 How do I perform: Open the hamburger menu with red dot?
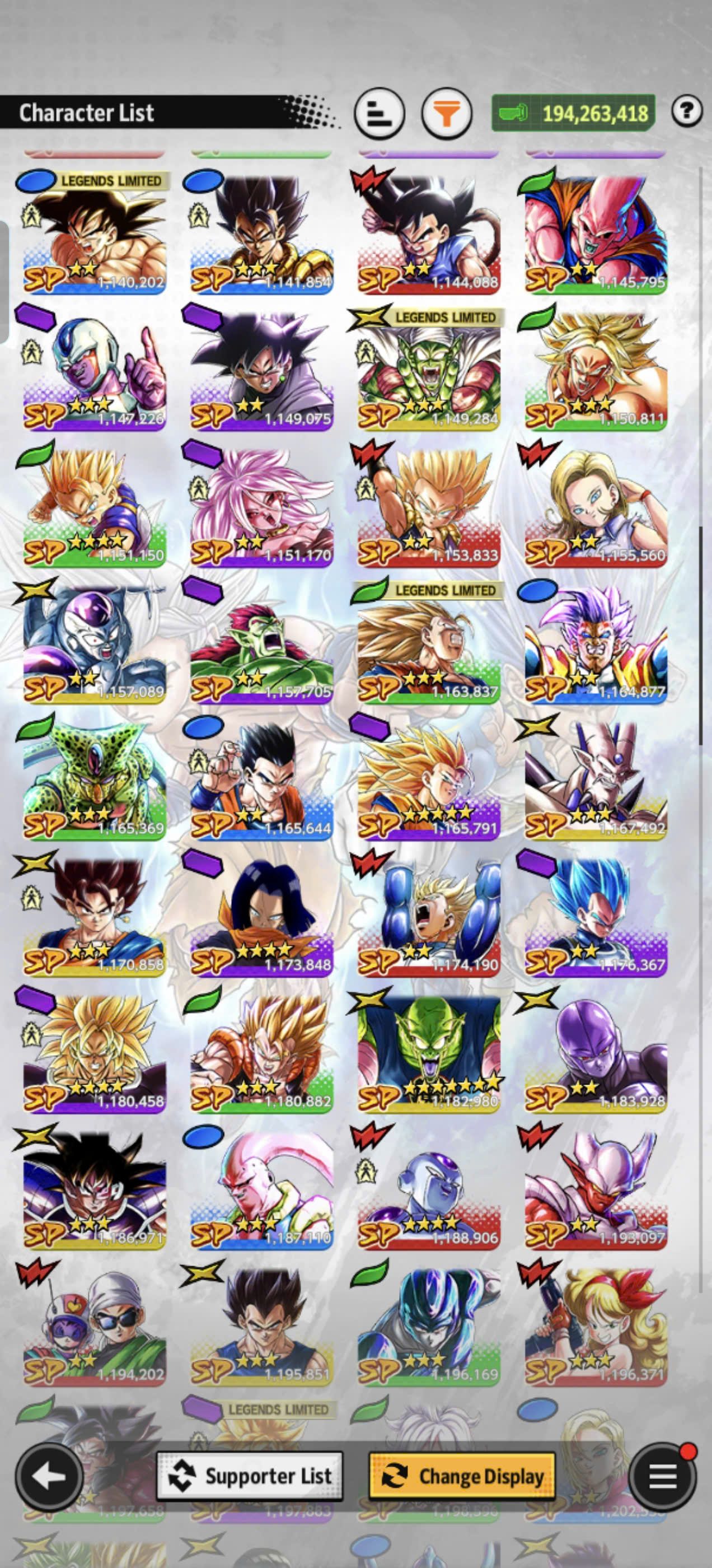(663, 1476)
